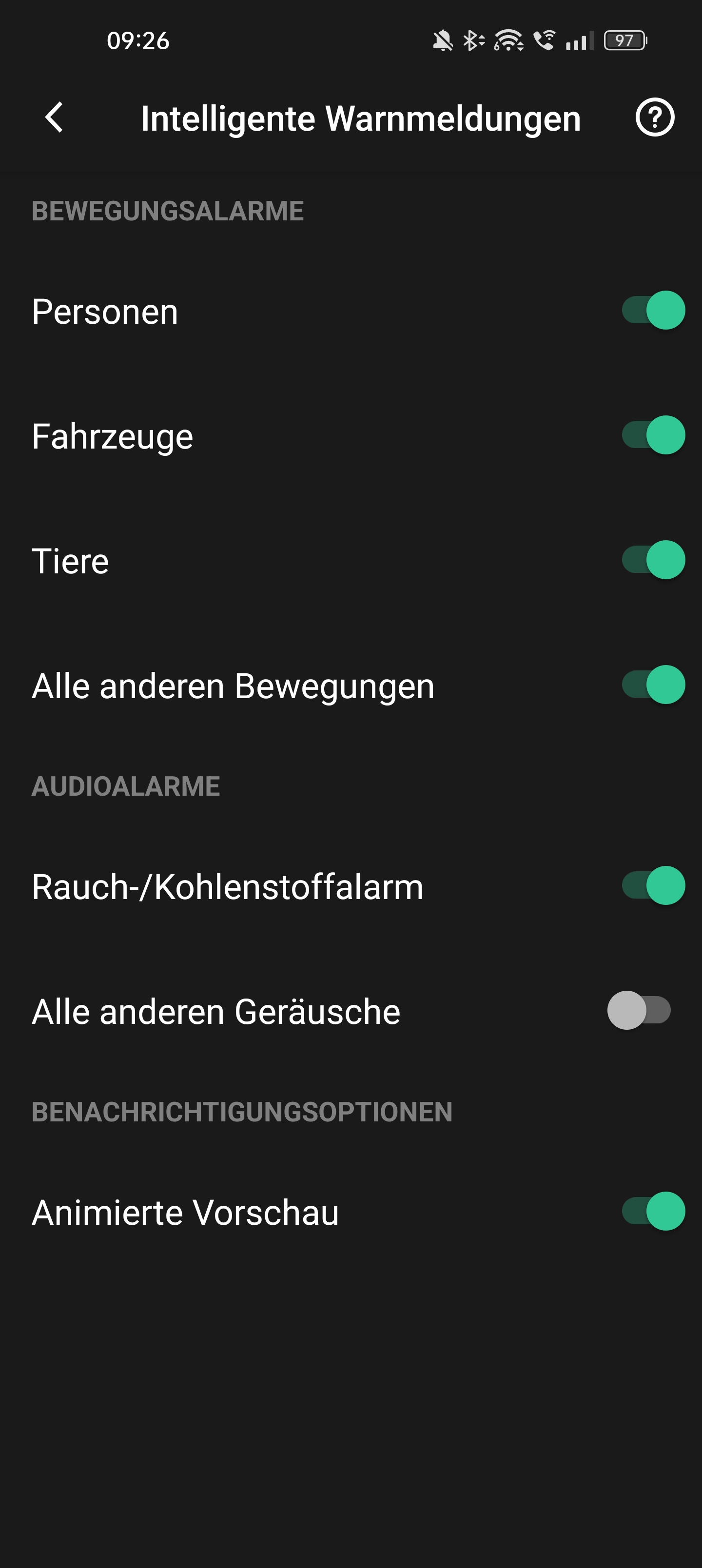702x1568 pixels.
Task: Click the back arrow to leave settings
Action: coord(54,118)
